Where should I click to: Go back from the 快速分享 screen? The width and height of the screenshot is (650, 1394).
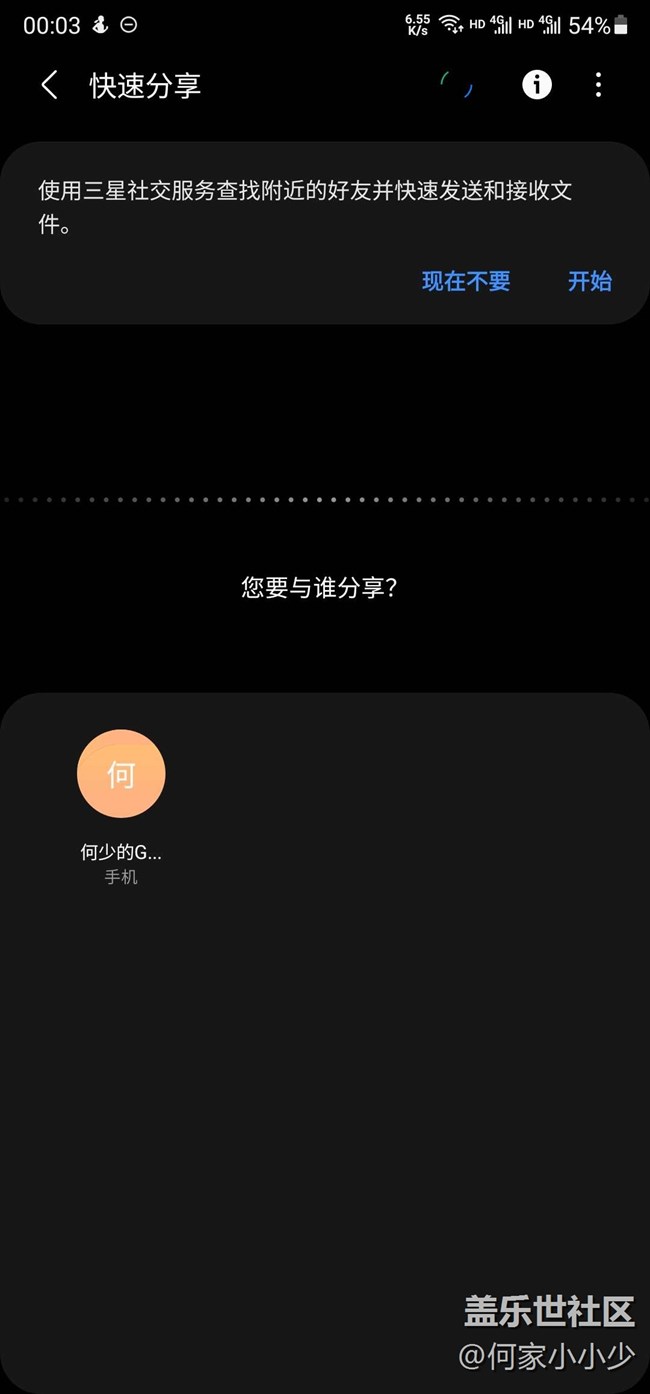point(49,85)
